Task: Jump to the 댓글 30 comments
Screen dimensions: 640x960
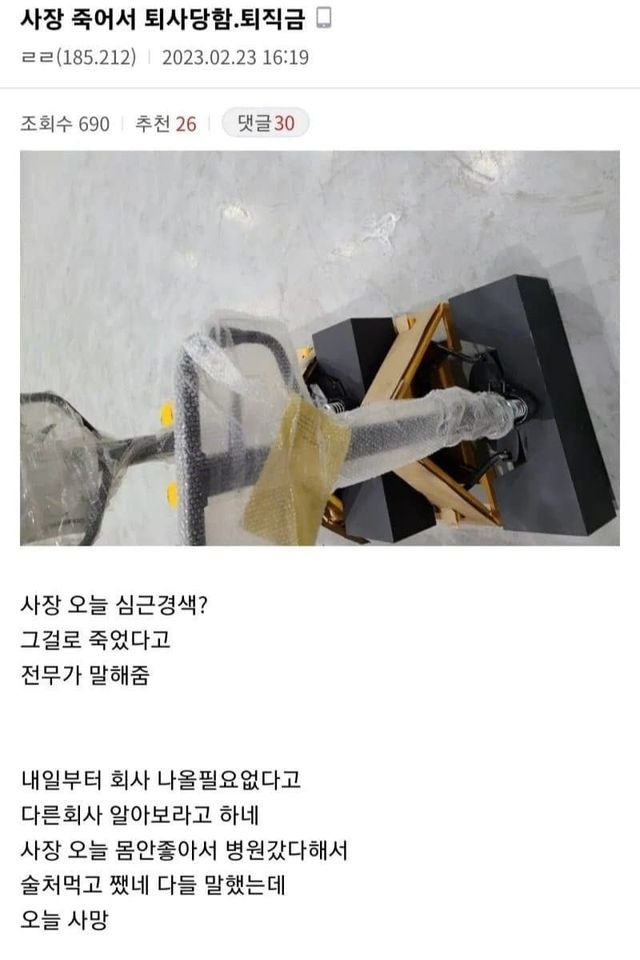Action: coord(266,123)
